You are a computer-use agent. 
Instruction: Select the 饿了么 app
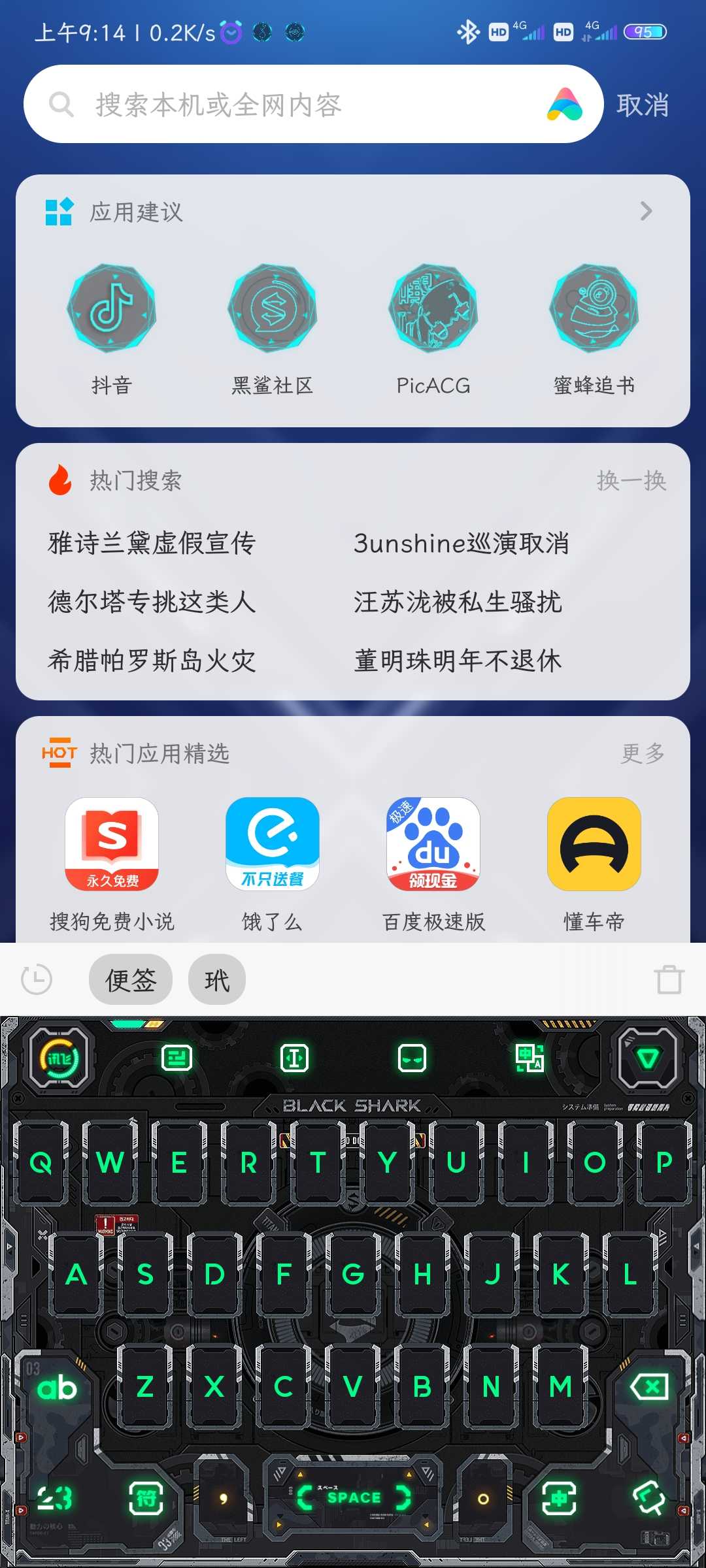point(273,844)
